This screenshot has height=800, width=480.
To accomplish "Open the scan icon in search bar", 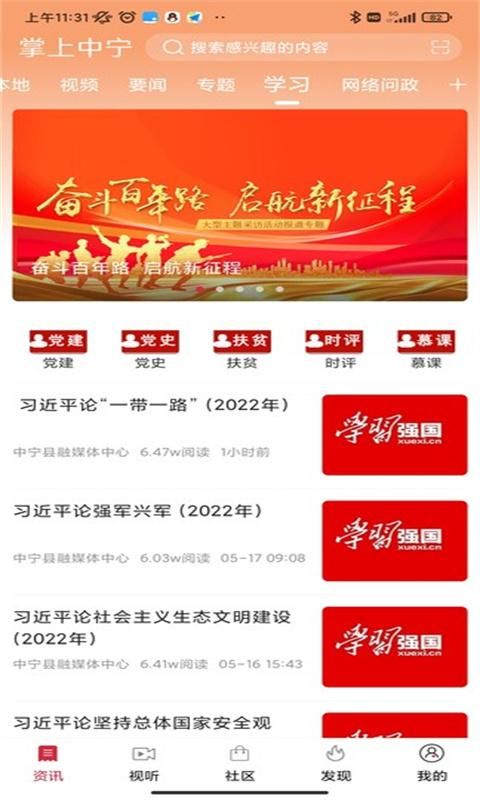I will pos(440,47).
